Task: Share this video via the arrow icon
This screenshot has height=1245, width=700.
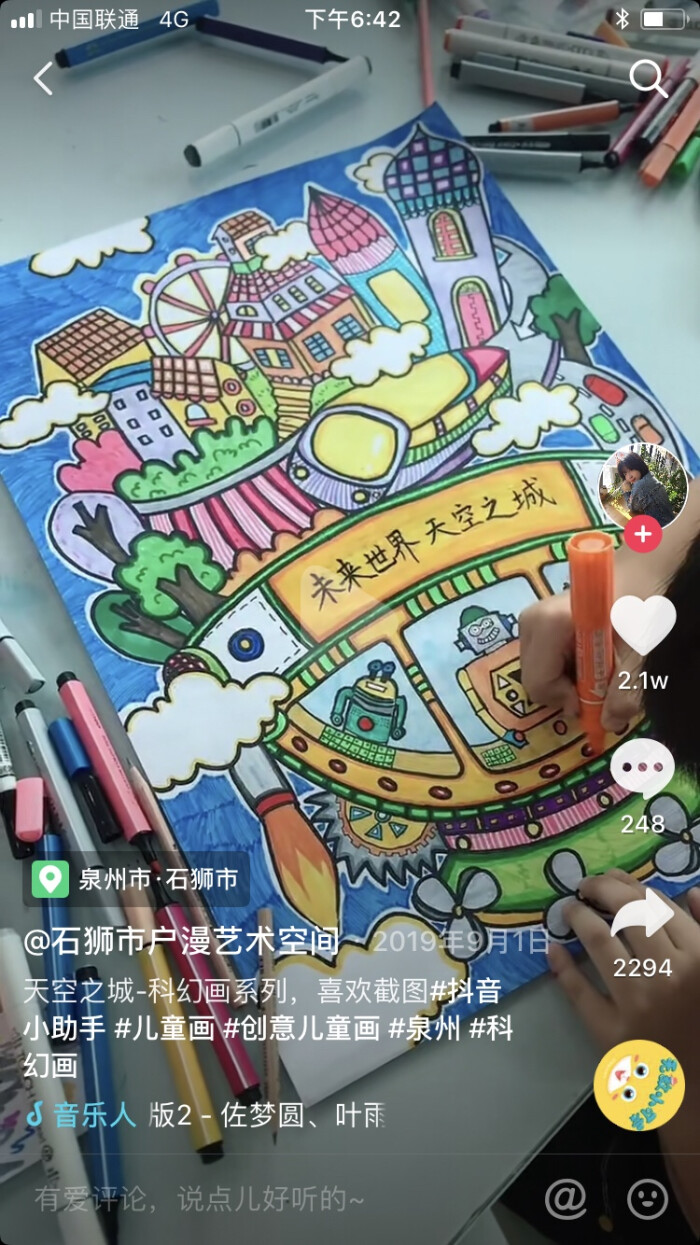Action: click(x=643, y=914)
